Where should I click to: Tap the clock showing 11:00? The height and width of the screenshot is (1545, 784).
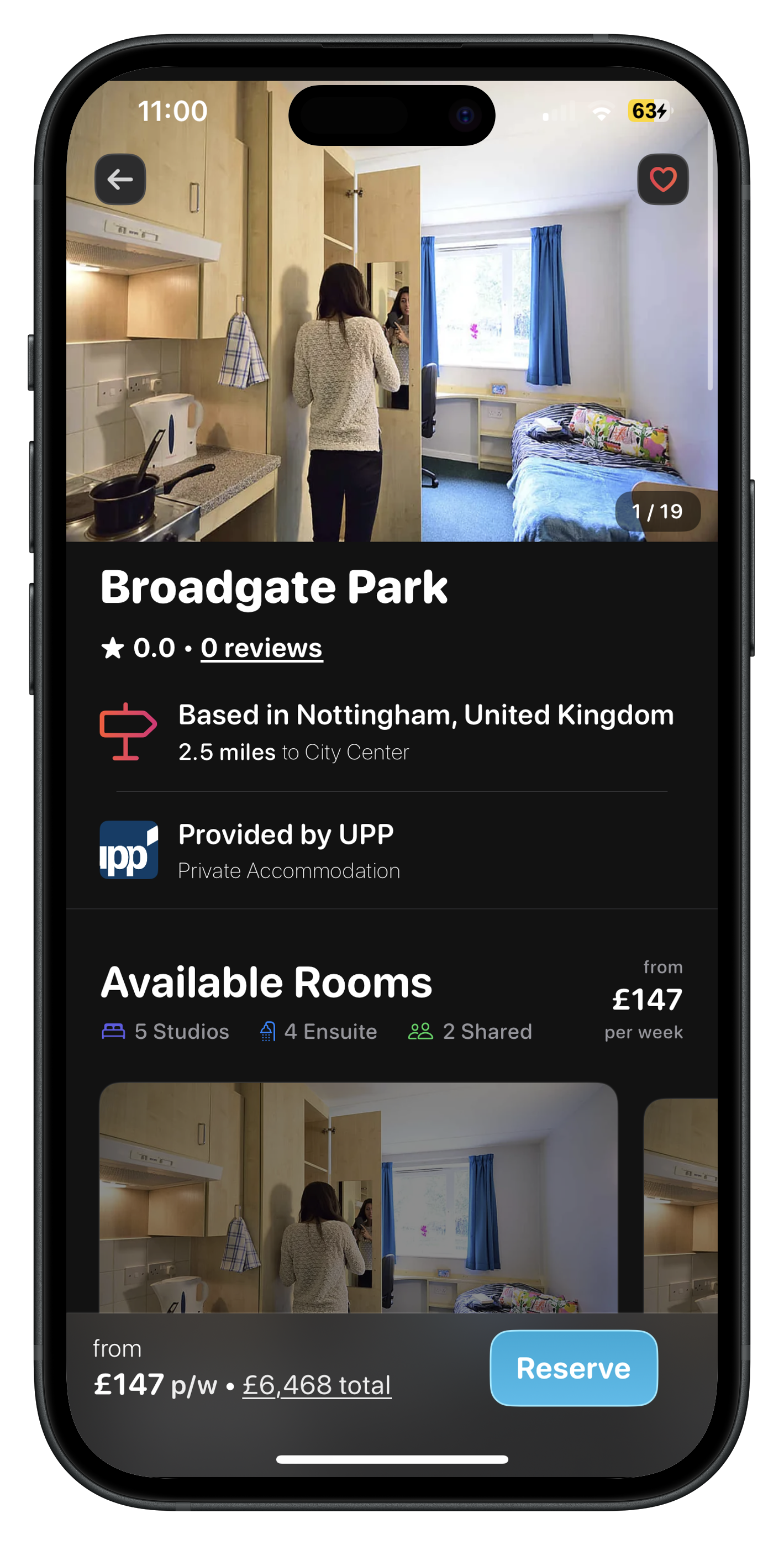pos(173,111)
